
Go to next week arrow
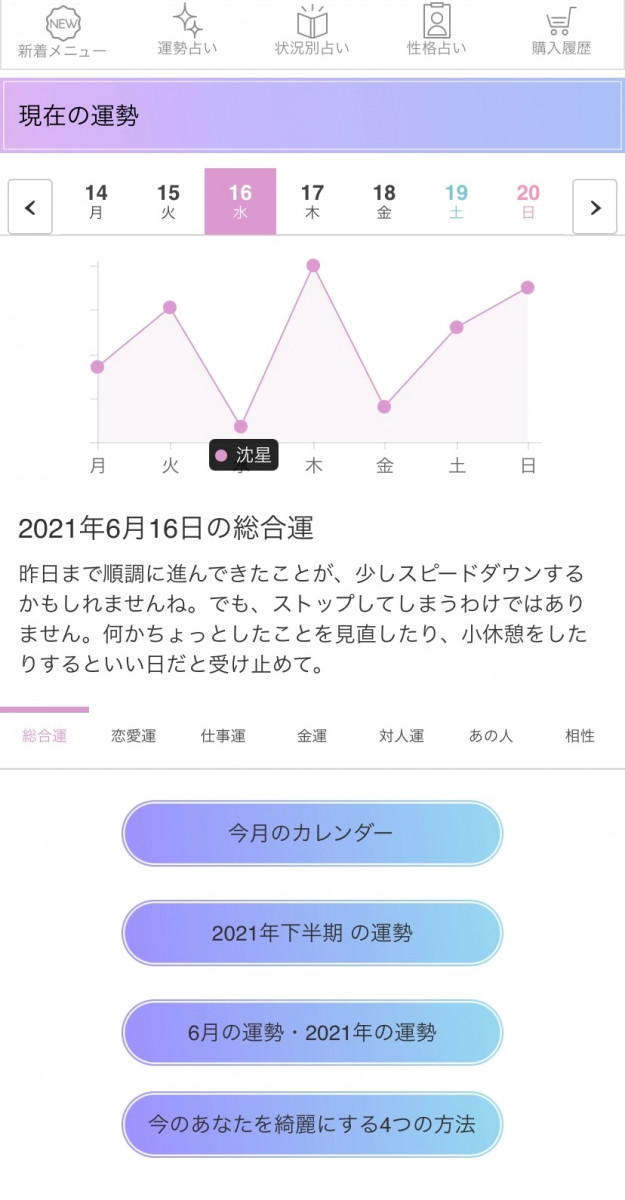[x=594, y=207]
